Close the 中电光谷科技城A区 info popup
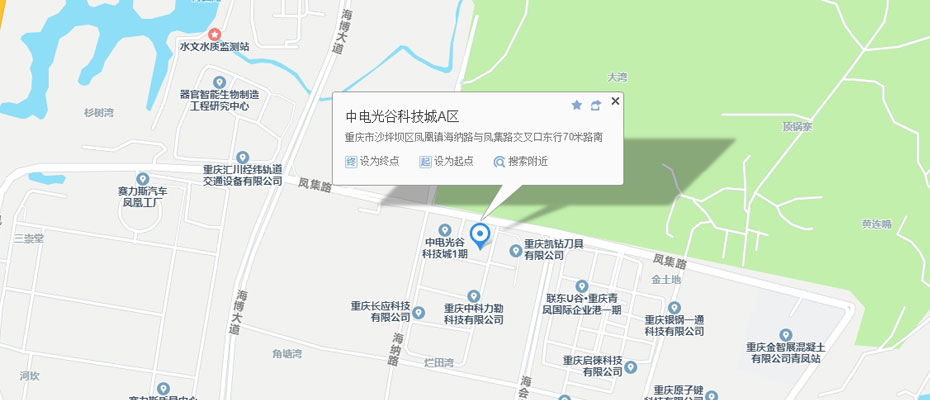The height and width of the screenshot is (400, 930). tap(615, 100)
